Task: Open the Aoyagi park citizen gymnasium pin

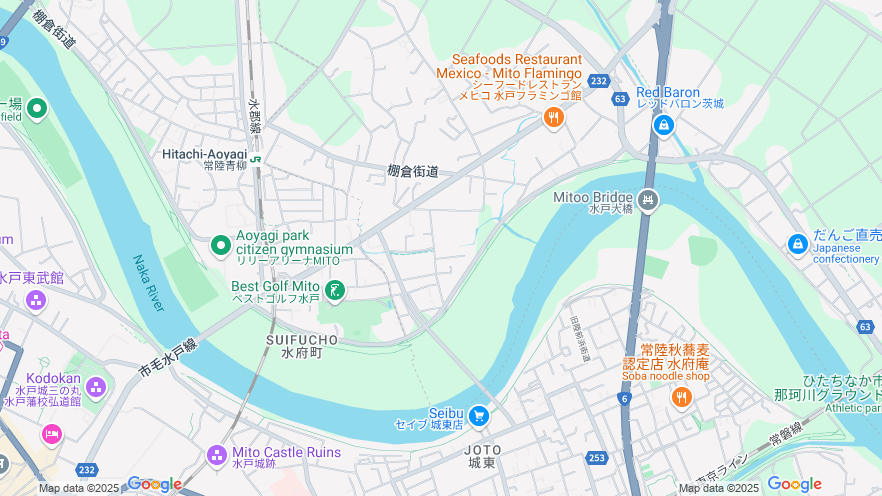Action: tap(221, 245)
